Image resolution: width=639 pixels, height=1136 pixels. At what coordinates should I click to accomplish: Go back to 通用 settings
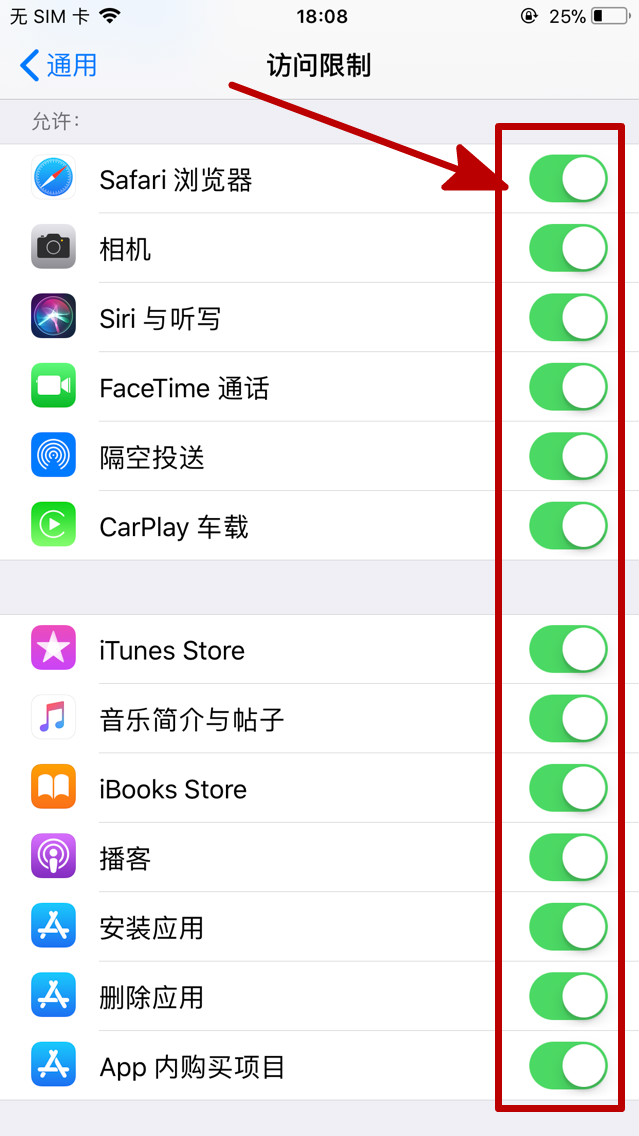(59, 66)
